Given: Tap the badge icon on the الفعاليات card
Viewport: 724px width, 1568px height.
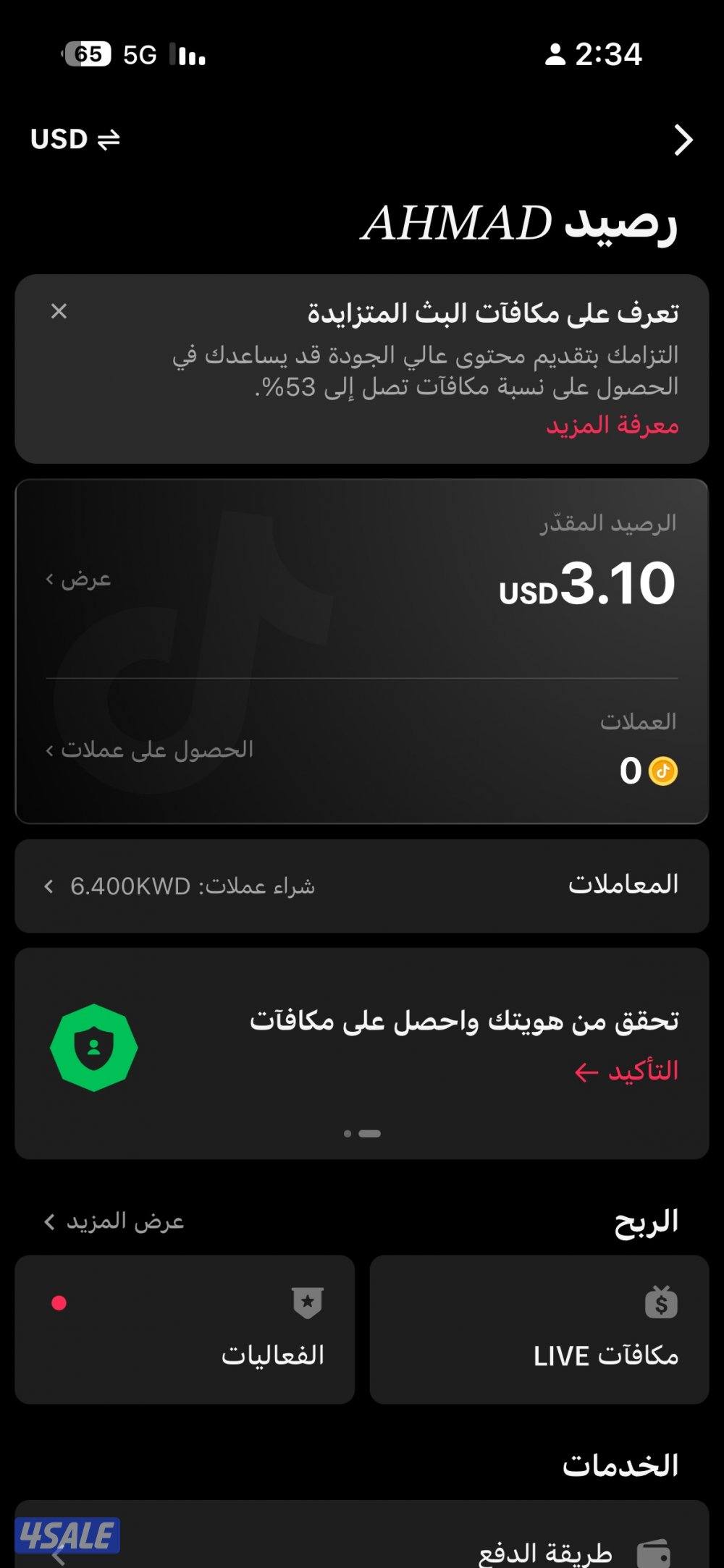Looking at the screenshot, I should click(x=307, y=1300).
